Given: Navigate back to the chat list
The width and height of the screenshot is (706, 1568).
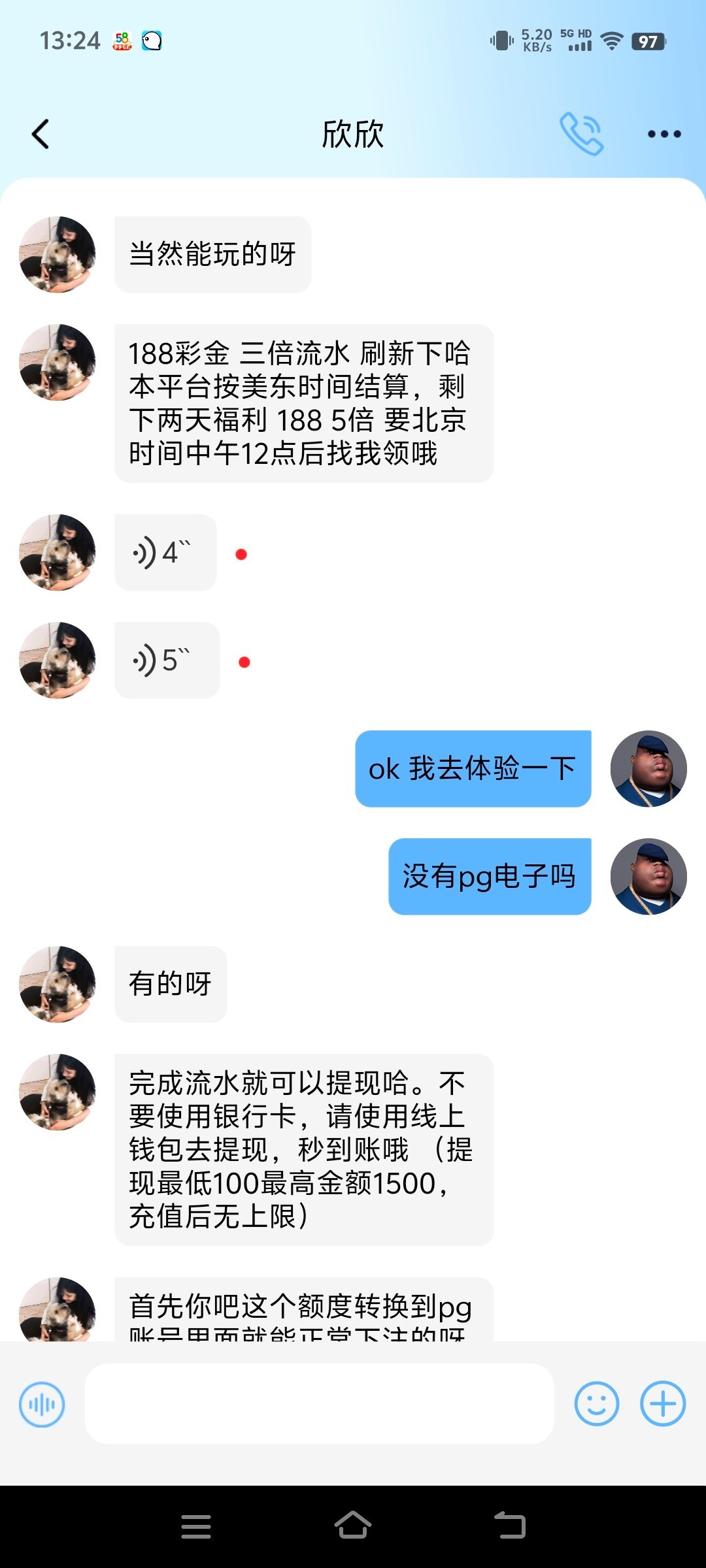Looking at the screenshot, I should (41, 134).
